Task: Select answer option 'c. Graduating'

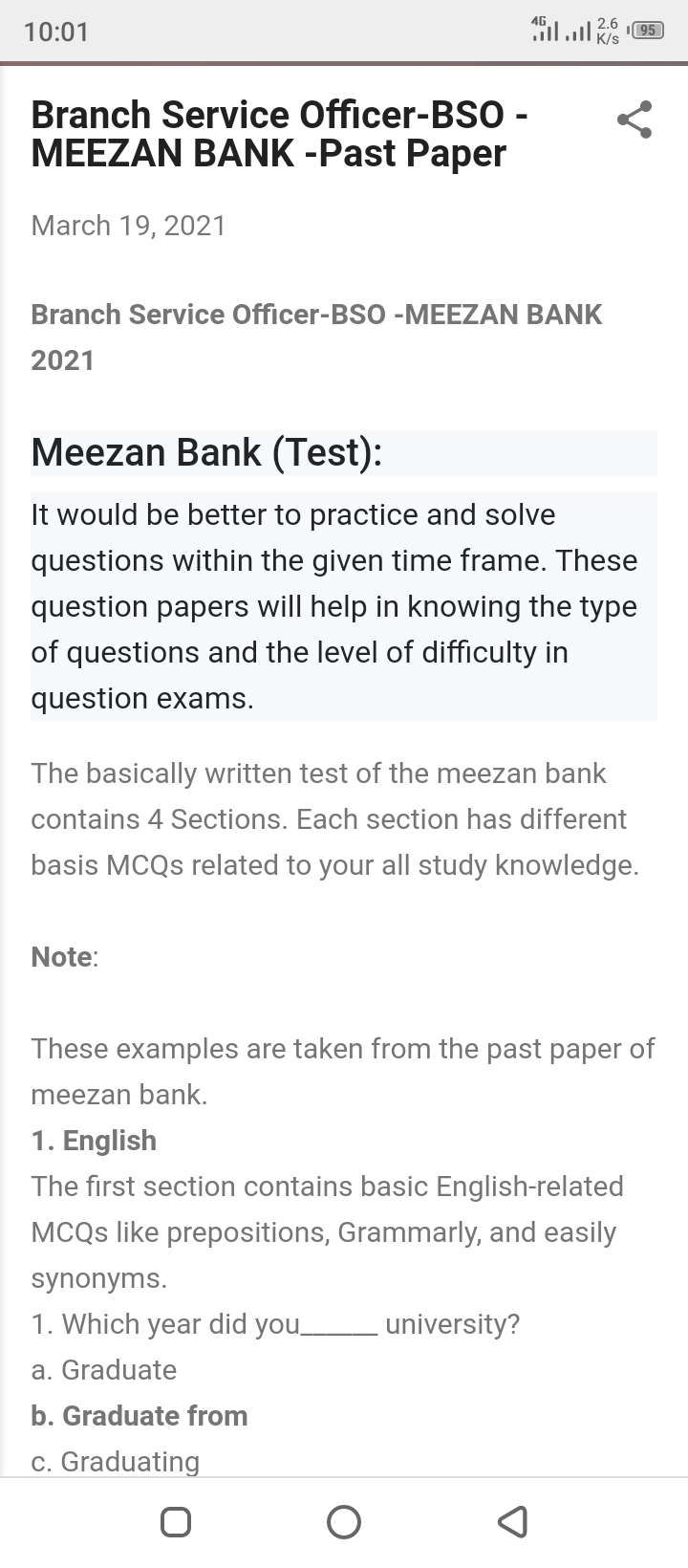Action: 116,1462
